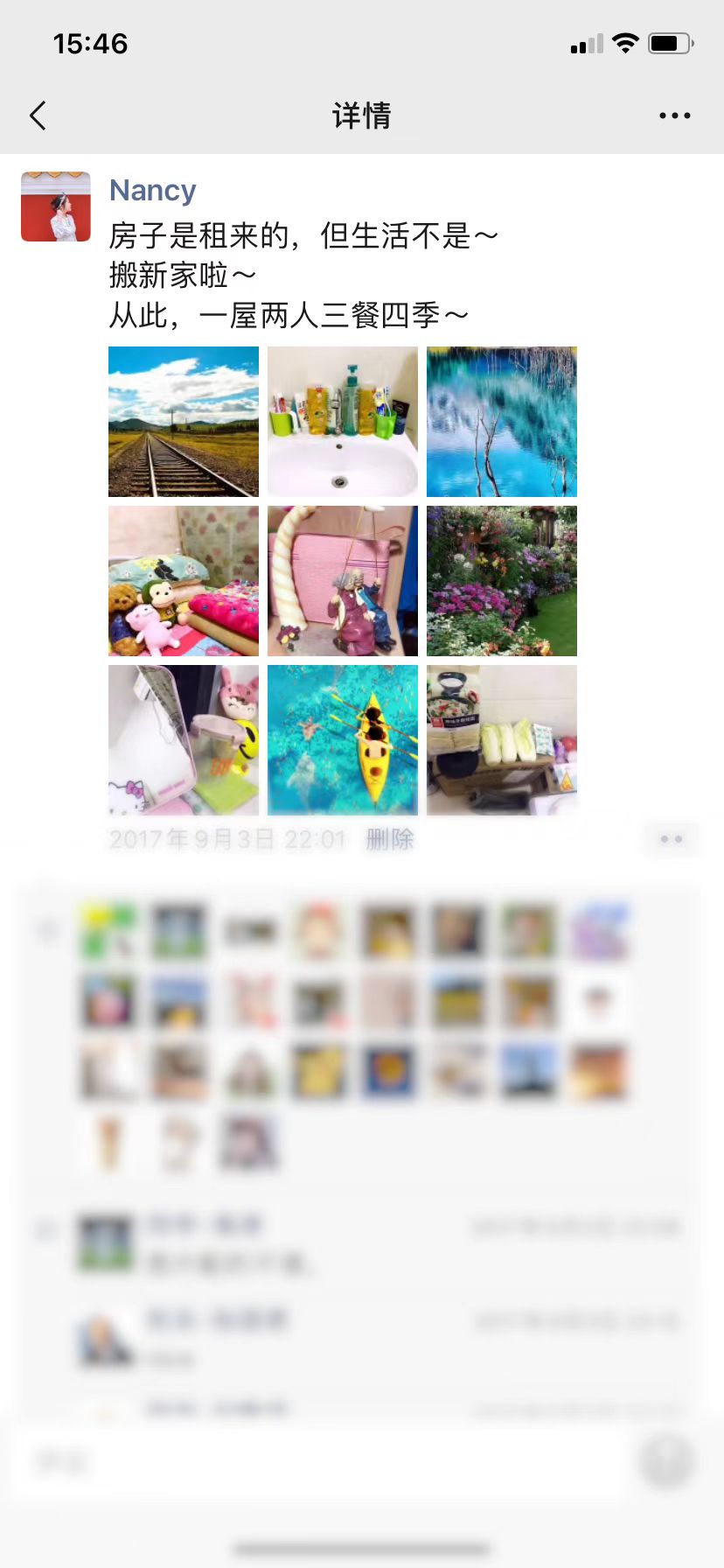Viewport: 724px width, 1568px height.
Task: Delete this post via 删除
Action: point(389,840)
